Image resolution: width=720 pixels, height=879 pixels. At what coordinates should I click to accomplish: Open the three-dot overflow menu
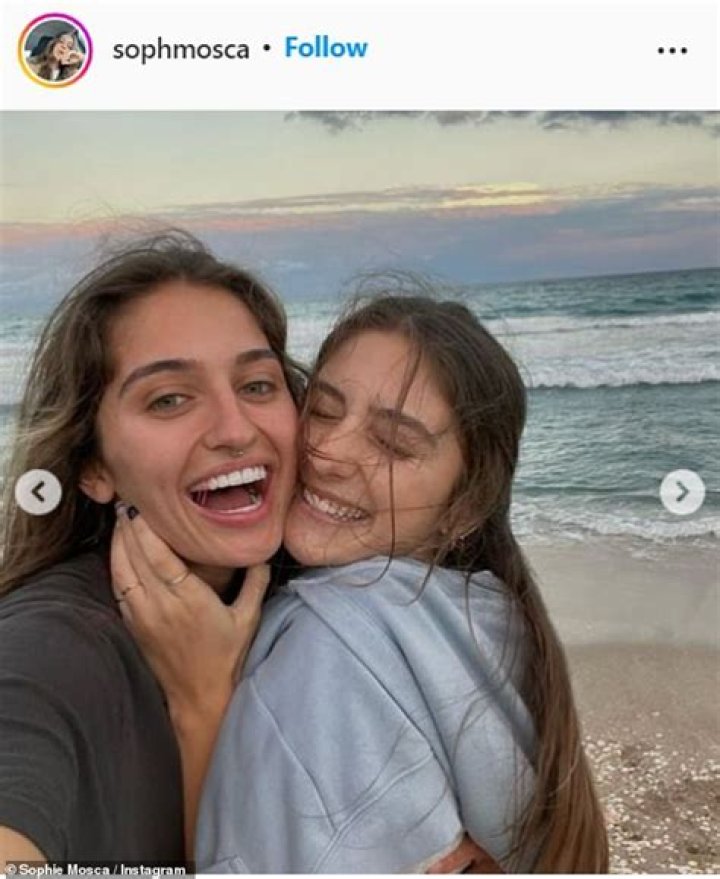[672, 50]
